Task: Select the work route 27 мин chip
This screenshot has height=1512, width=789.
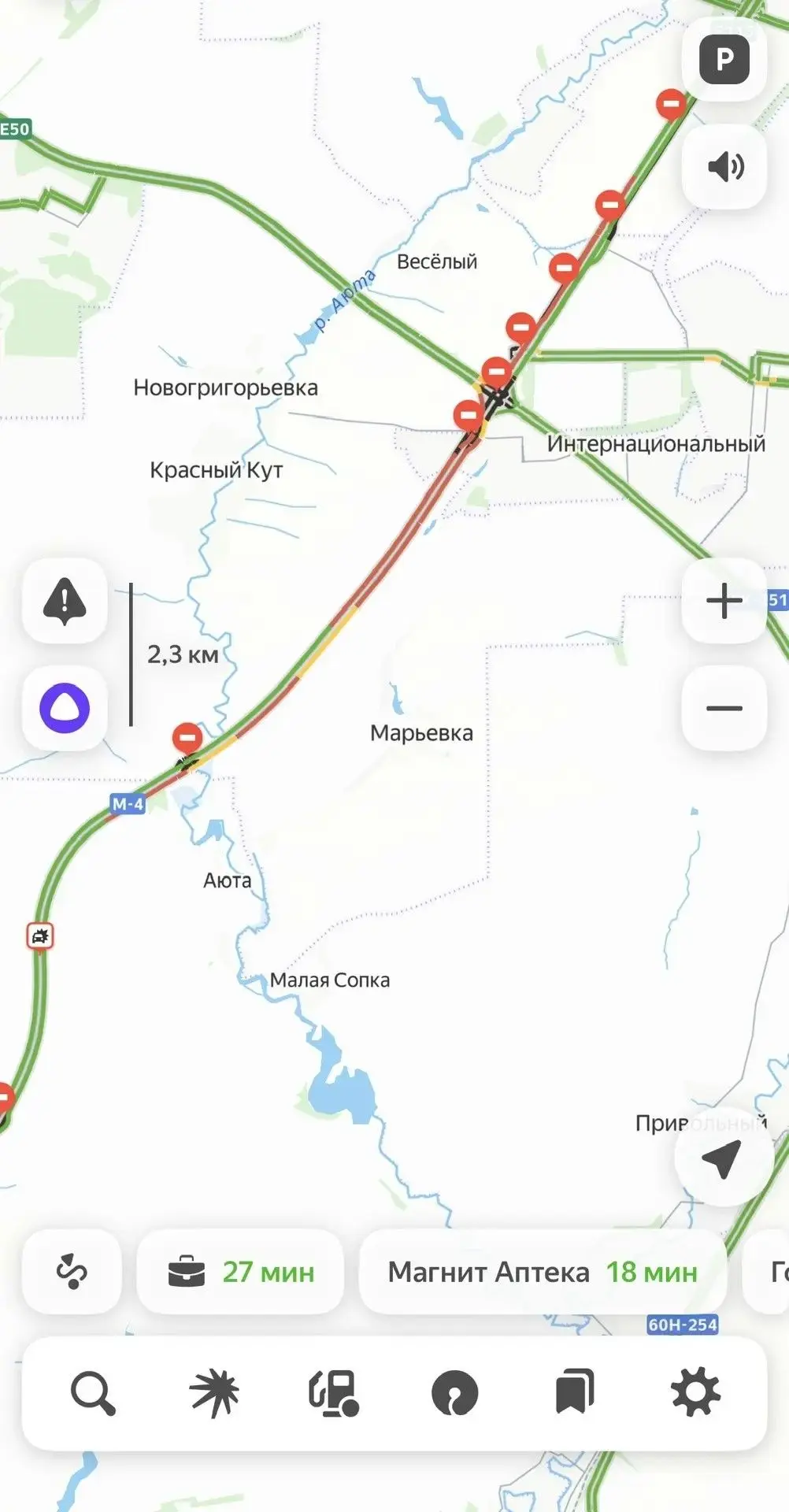Action: [240, 1271]
